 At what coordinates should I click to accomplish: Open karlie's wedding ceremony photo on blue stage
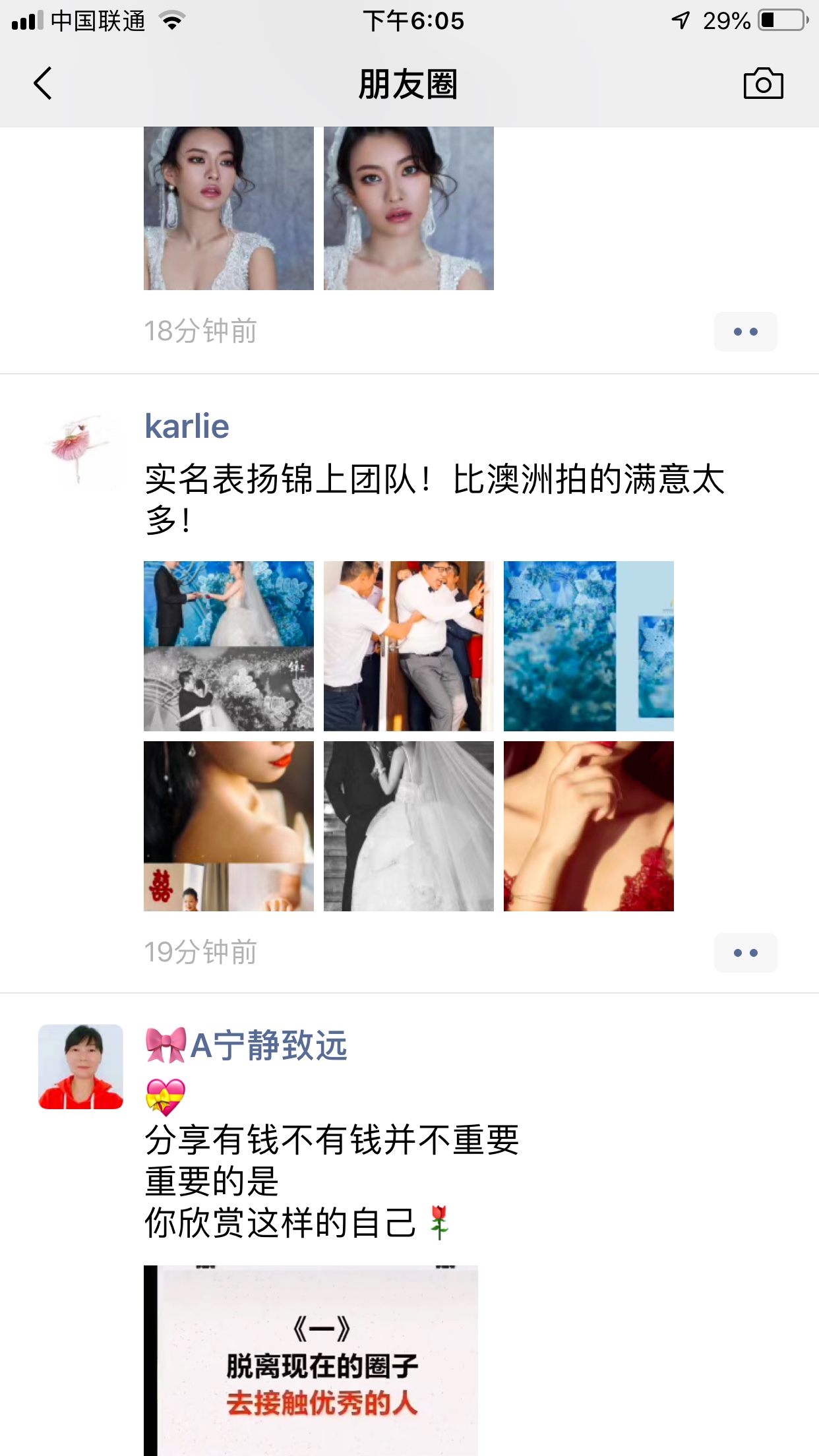[229, 646]
